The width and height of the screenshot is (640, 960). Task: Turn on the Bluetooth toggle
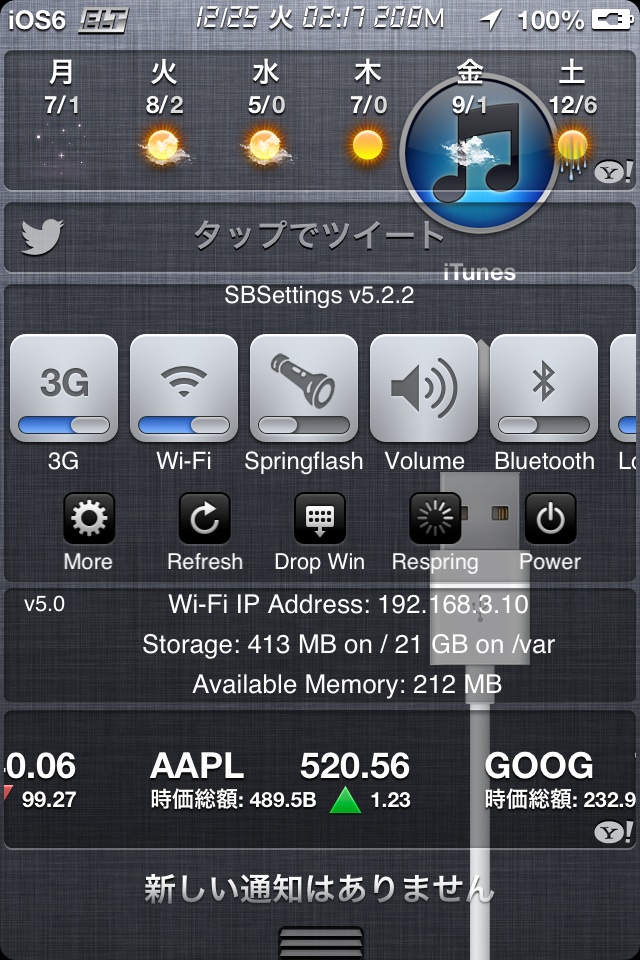tap(544, 390)
